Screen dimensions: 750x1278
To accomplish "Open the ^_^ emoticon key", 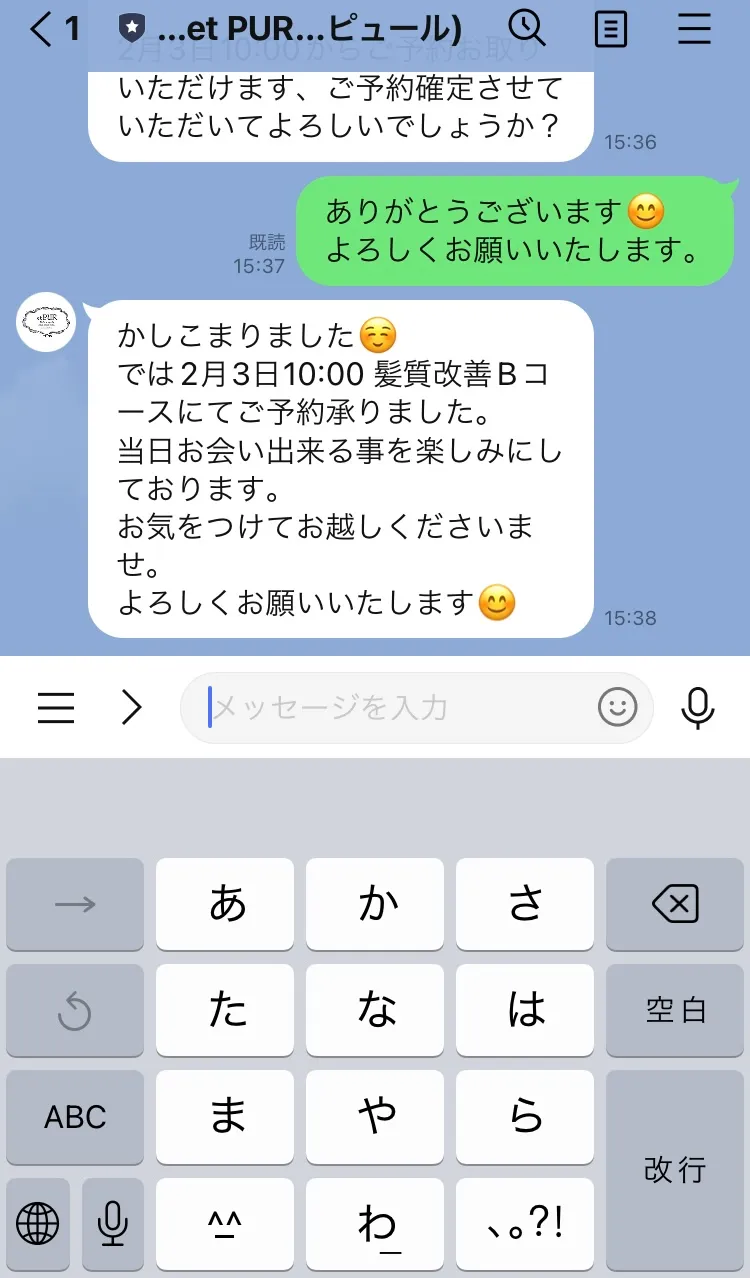I will (228, 1223).
